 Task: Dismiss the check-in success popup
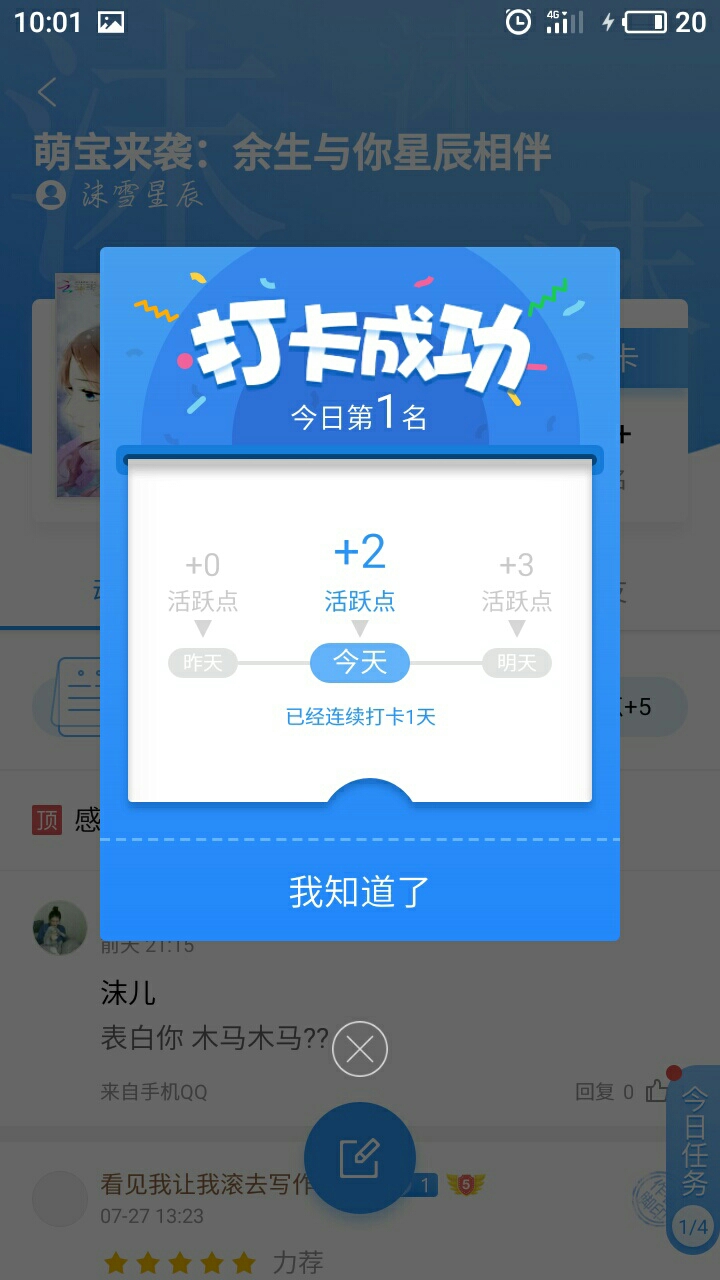[x=360, y=1049]
